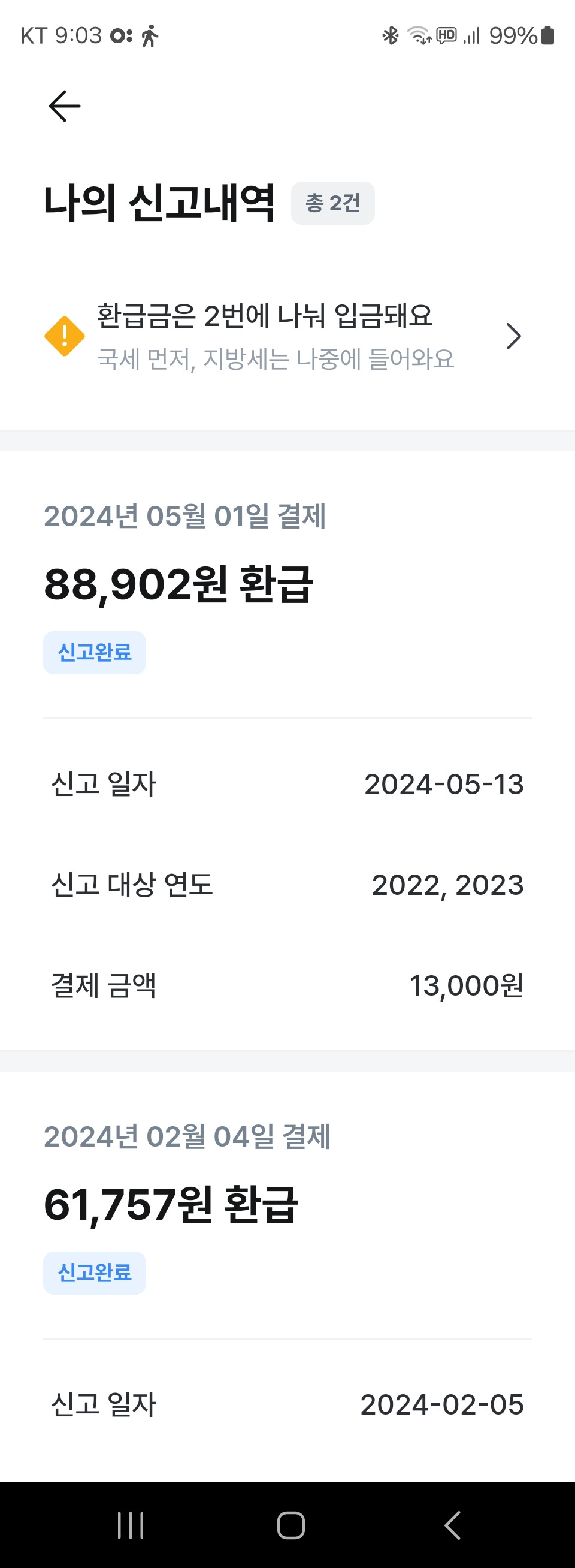The image size is (575, 1568).
Task: Select the 신고완료 badge on the 88,902원 refund
Action: pos(94,652)
